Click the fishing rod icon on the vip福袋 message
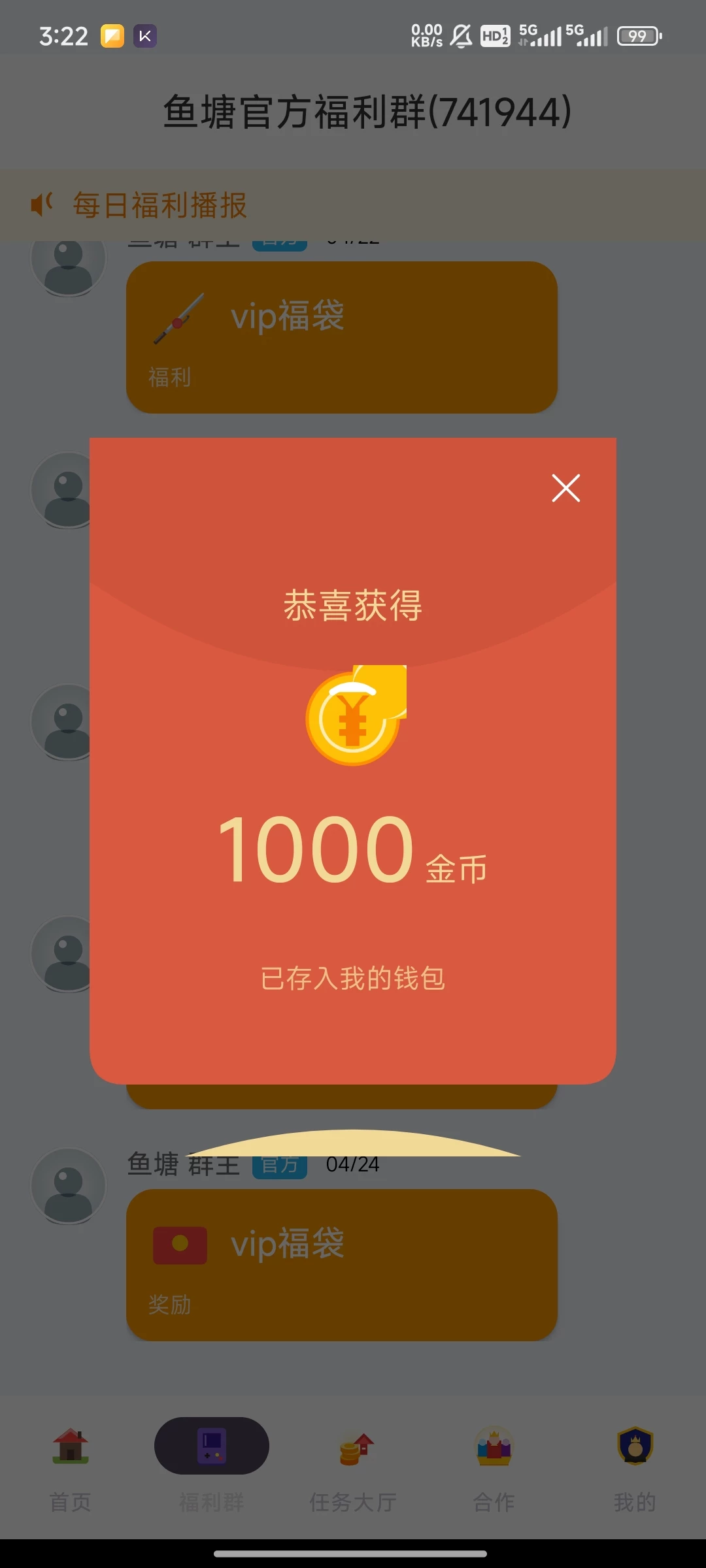 coord(178,318)
